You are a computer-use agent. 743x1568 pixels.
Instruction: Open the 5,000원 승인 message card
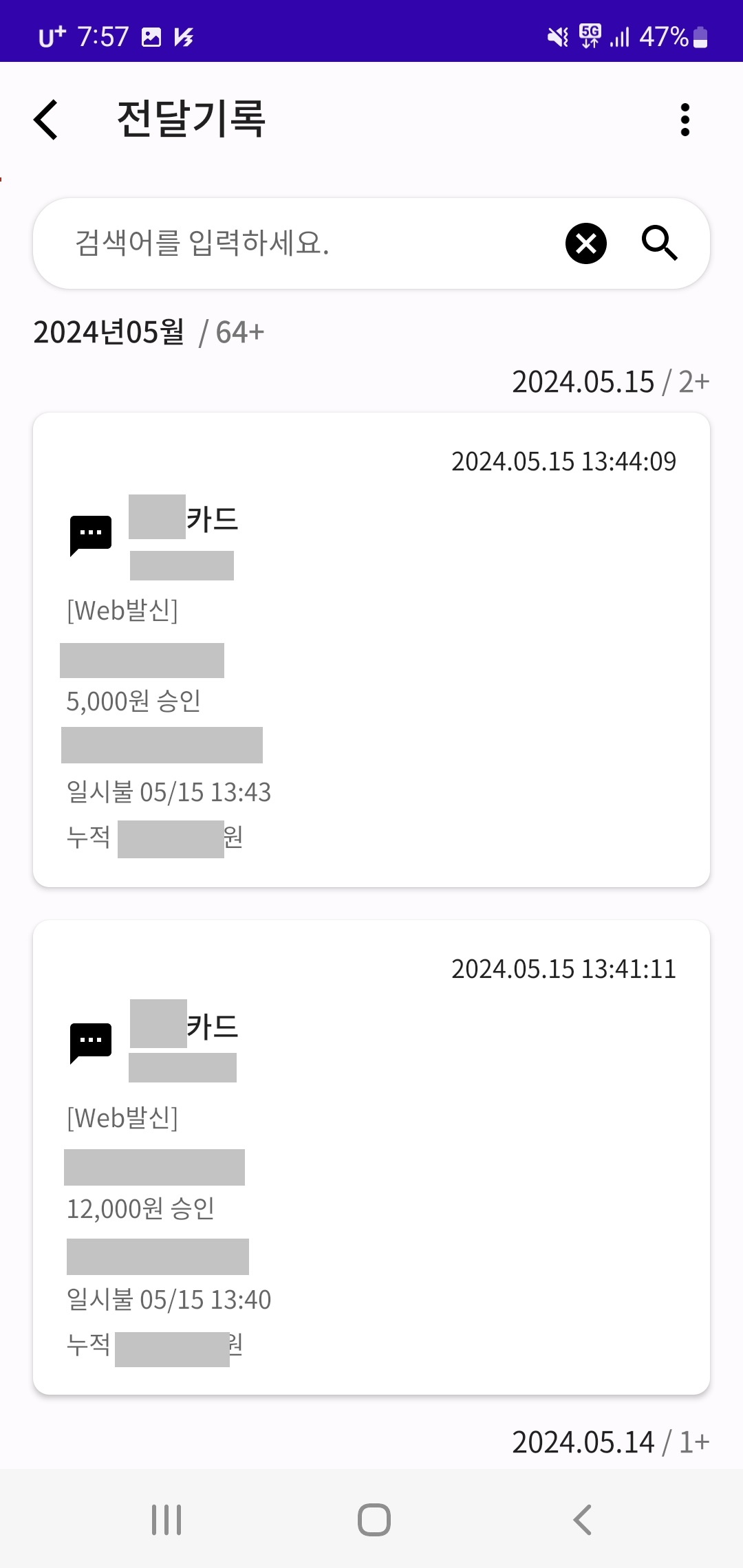tap(371, 650)
